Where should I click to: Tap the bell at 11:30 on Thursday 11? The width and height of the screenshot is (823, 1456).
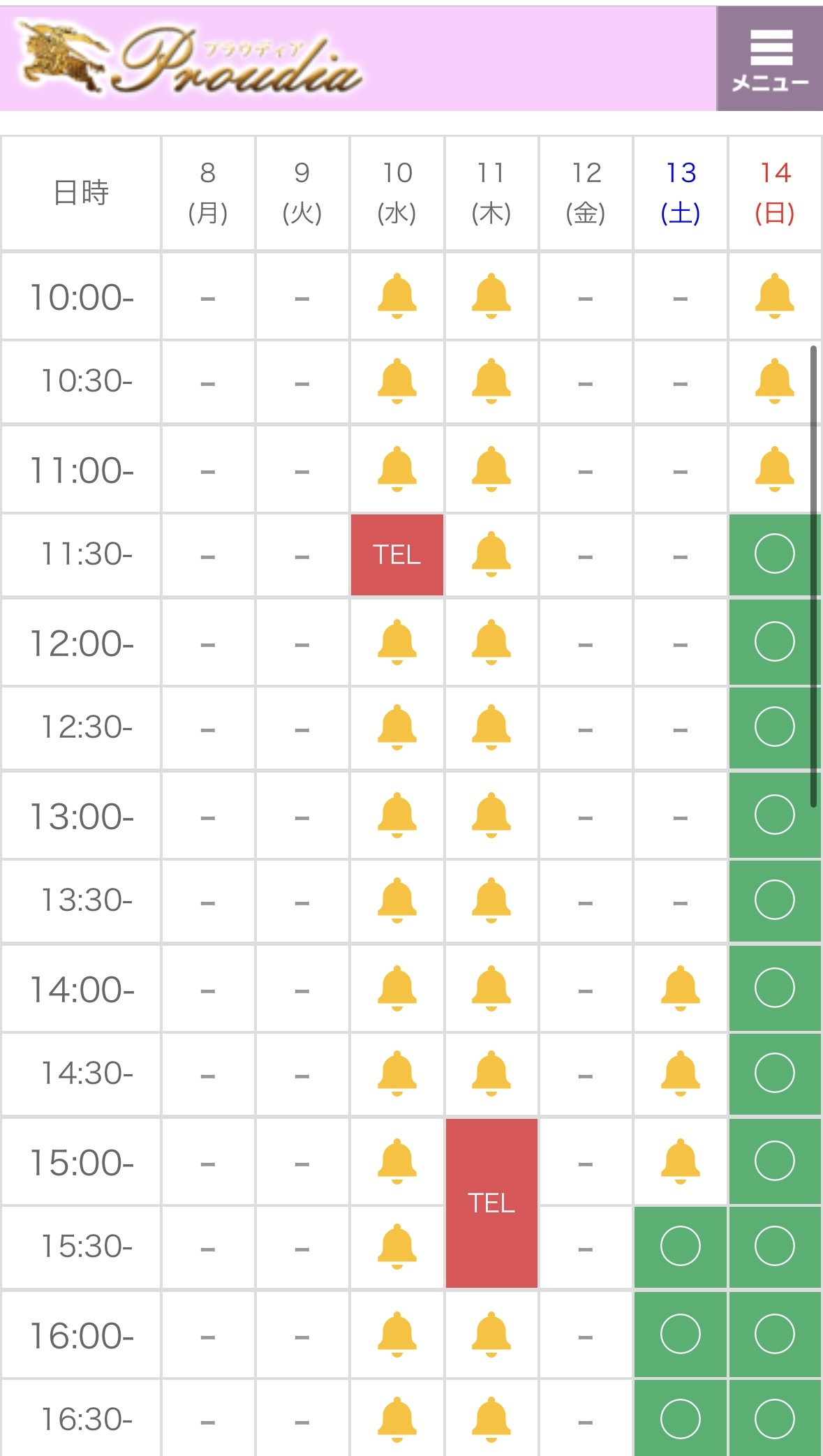491,554
